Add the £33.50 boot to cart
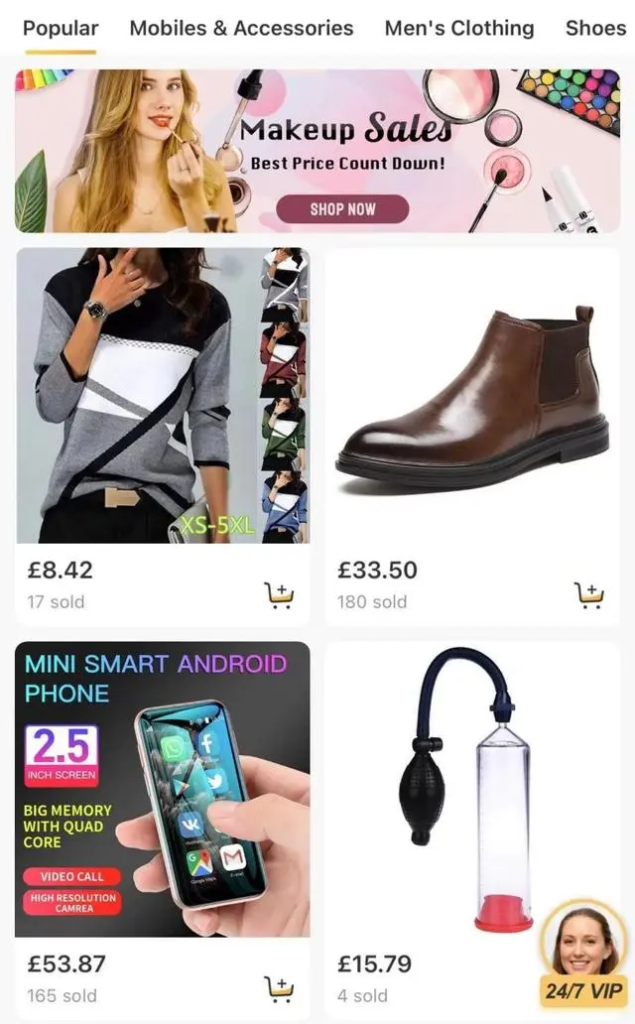635x1024 pixels. tap(589, 596)
